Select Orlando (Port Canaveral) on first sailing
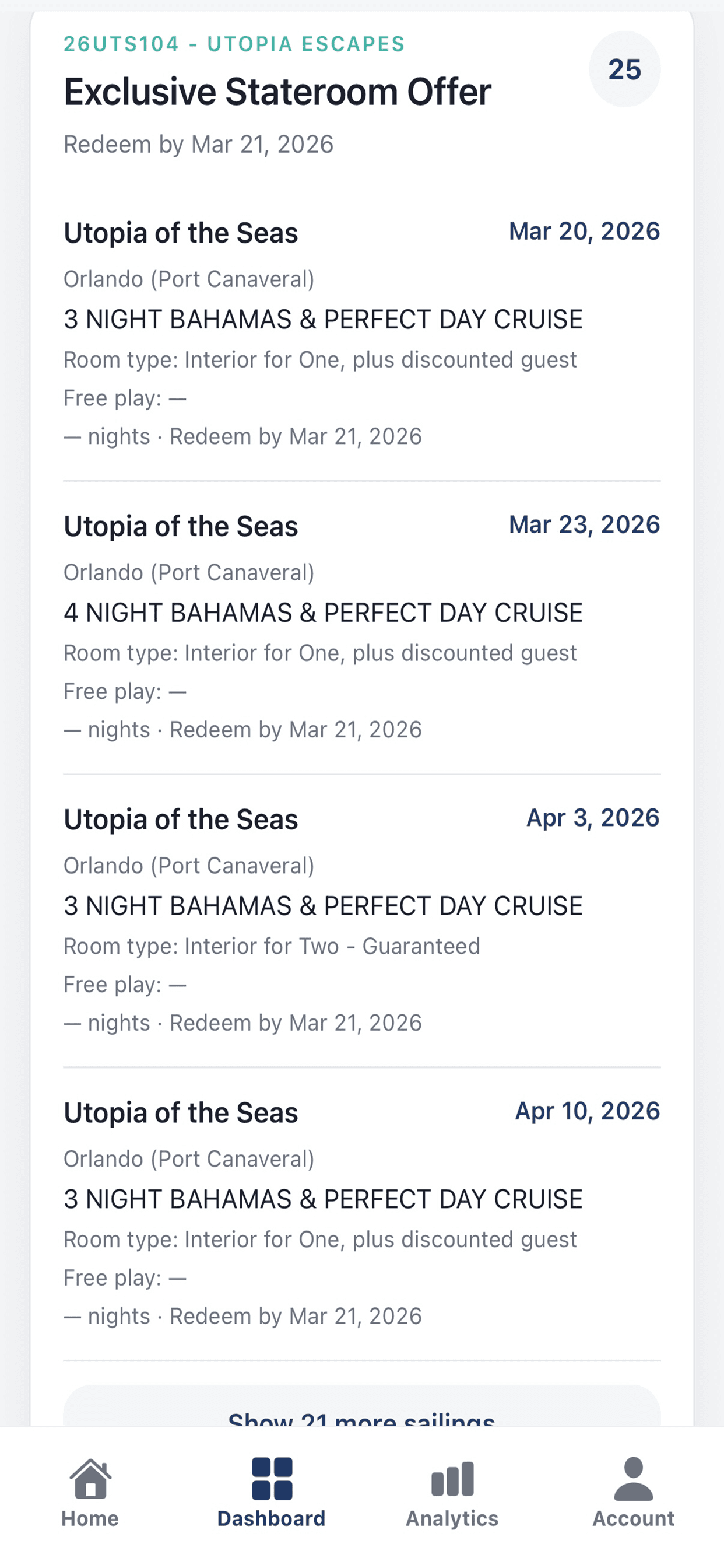This screenshot has height=1568, width=724. (189, 279)
